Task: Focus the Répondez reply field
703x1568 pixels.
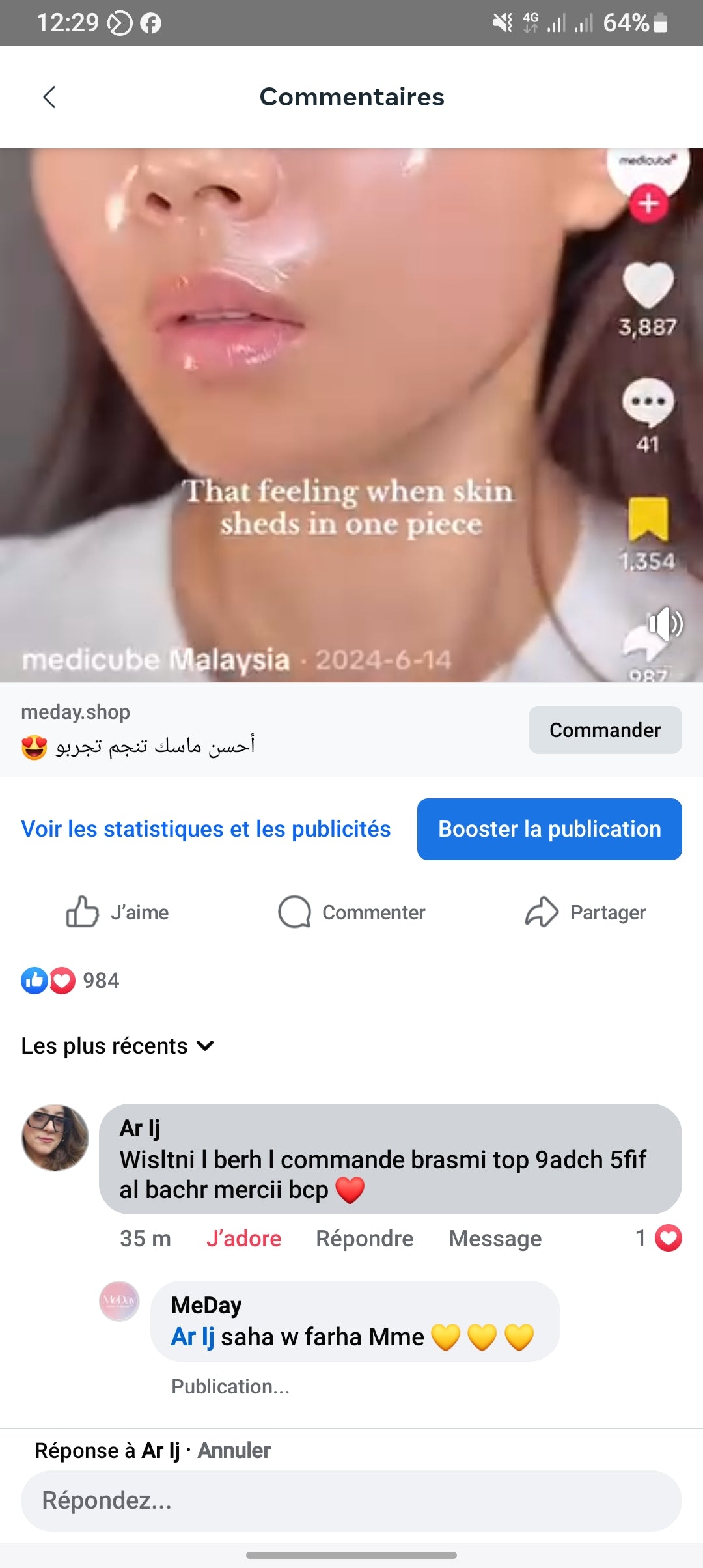Action: 351,1500
